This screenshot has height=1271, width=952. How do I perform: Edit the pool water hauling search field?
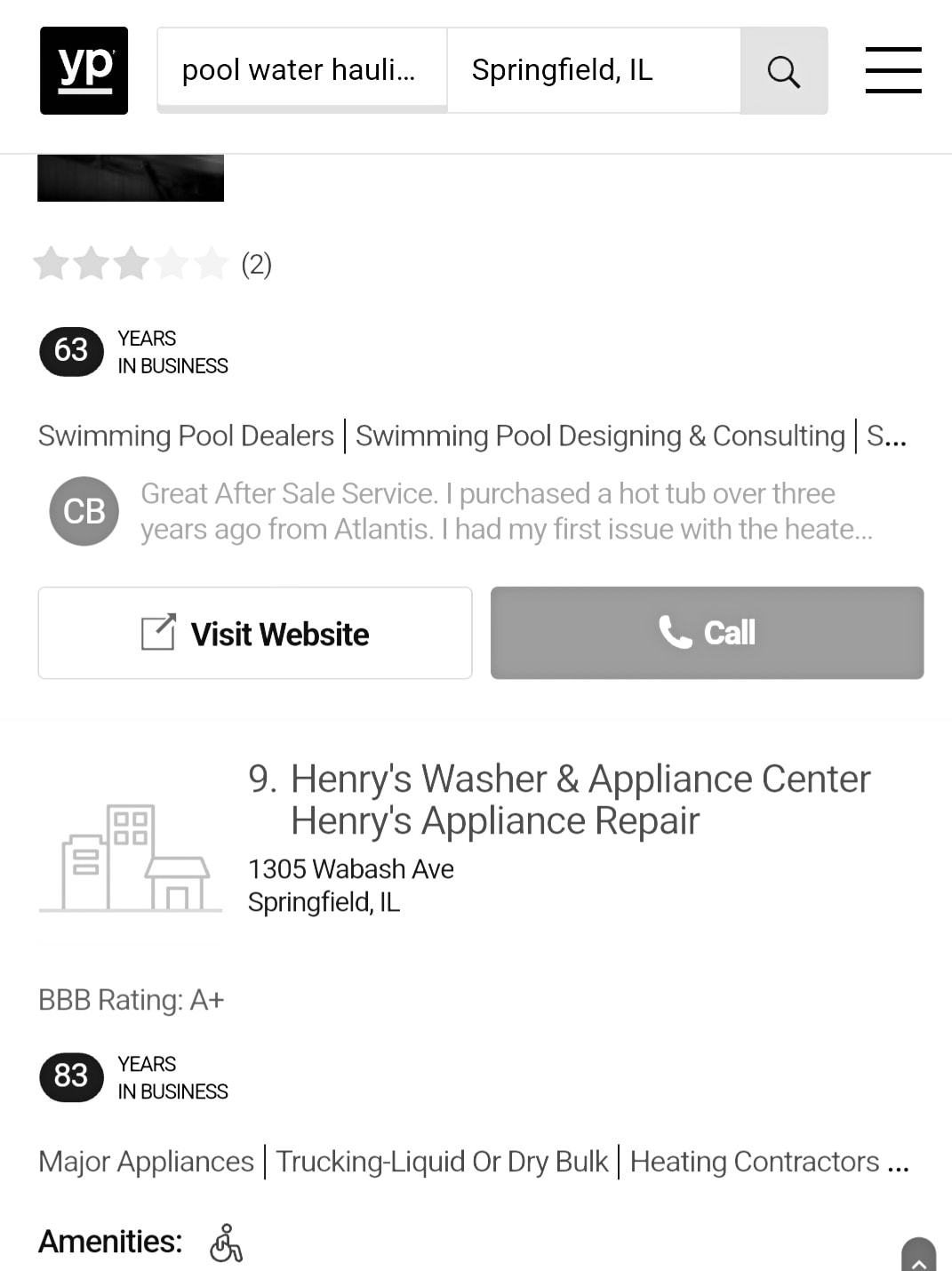click(300, 69)
